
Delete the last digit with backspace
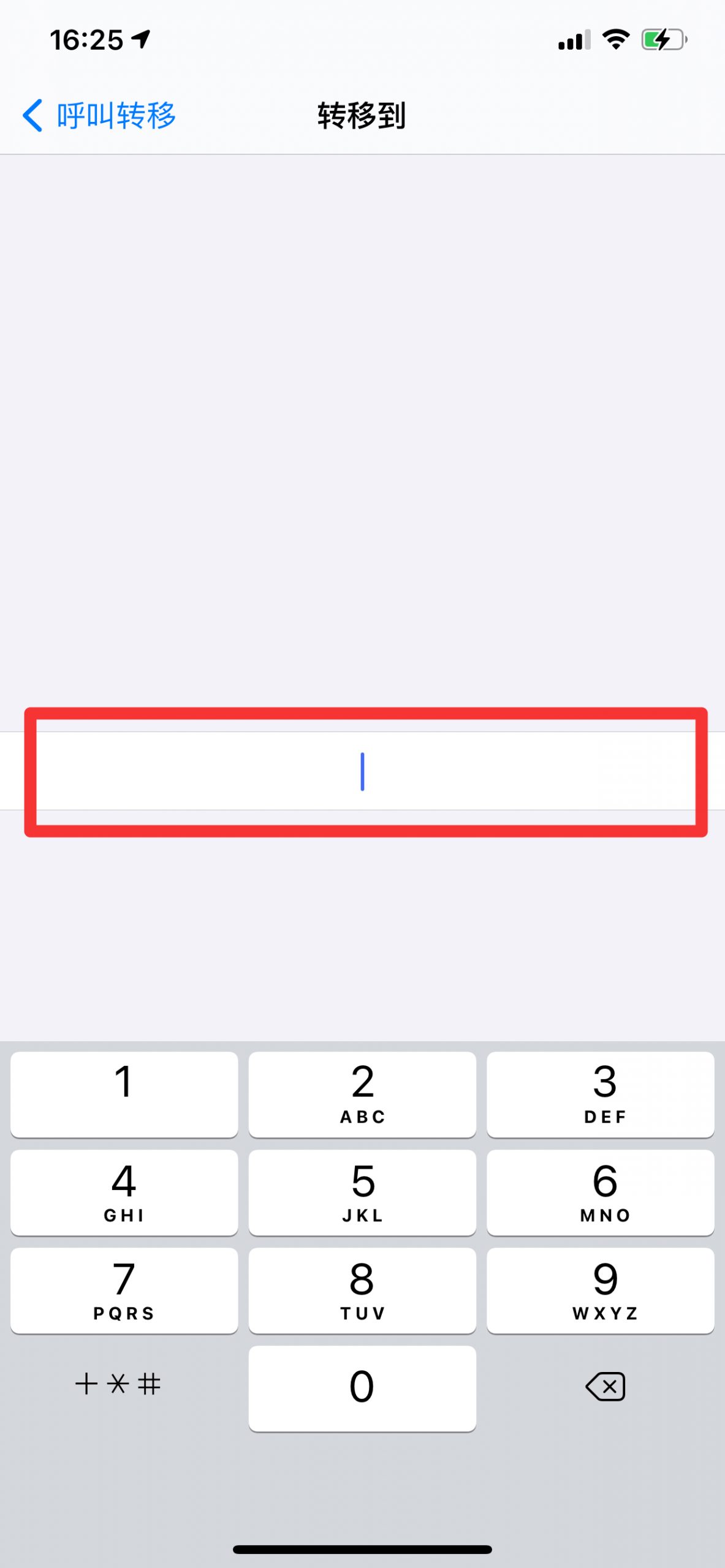coord(605,1387)
